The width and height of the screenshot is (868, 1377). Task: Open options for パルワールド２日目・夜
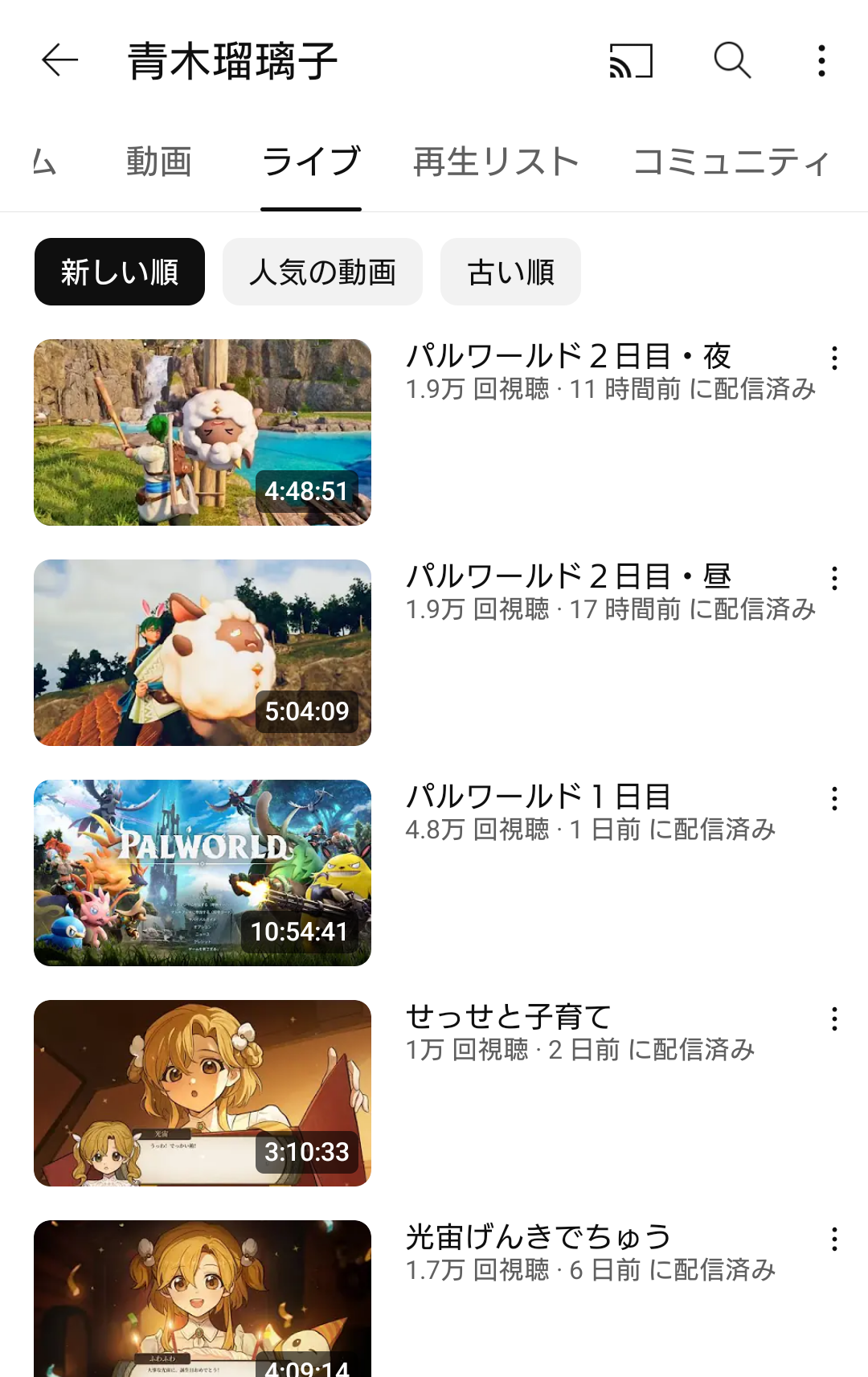click(835, 358)
